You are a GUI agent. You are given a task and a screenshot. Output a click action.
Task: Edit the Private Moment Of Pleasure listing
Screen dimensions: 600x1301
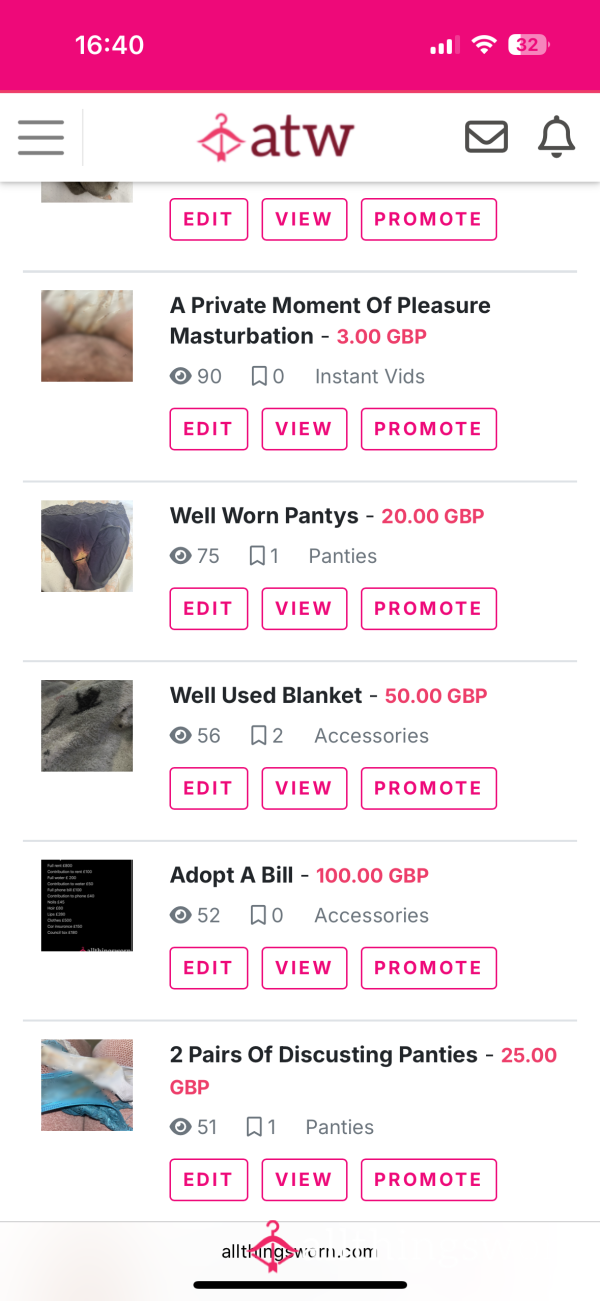click(x=208, y=429)
